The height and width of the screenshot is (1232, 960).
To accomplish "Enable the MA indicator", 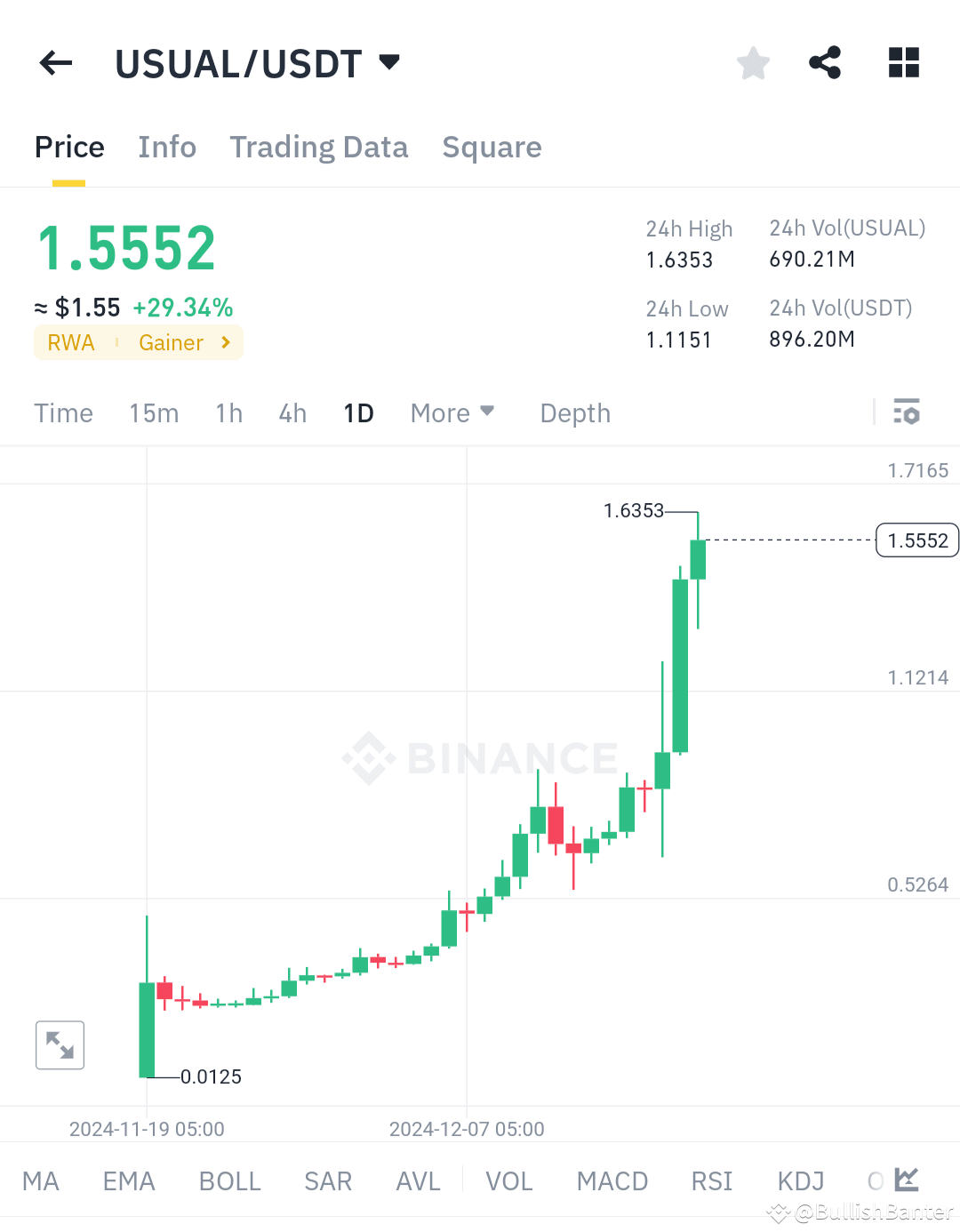I will coord(41,1180).
